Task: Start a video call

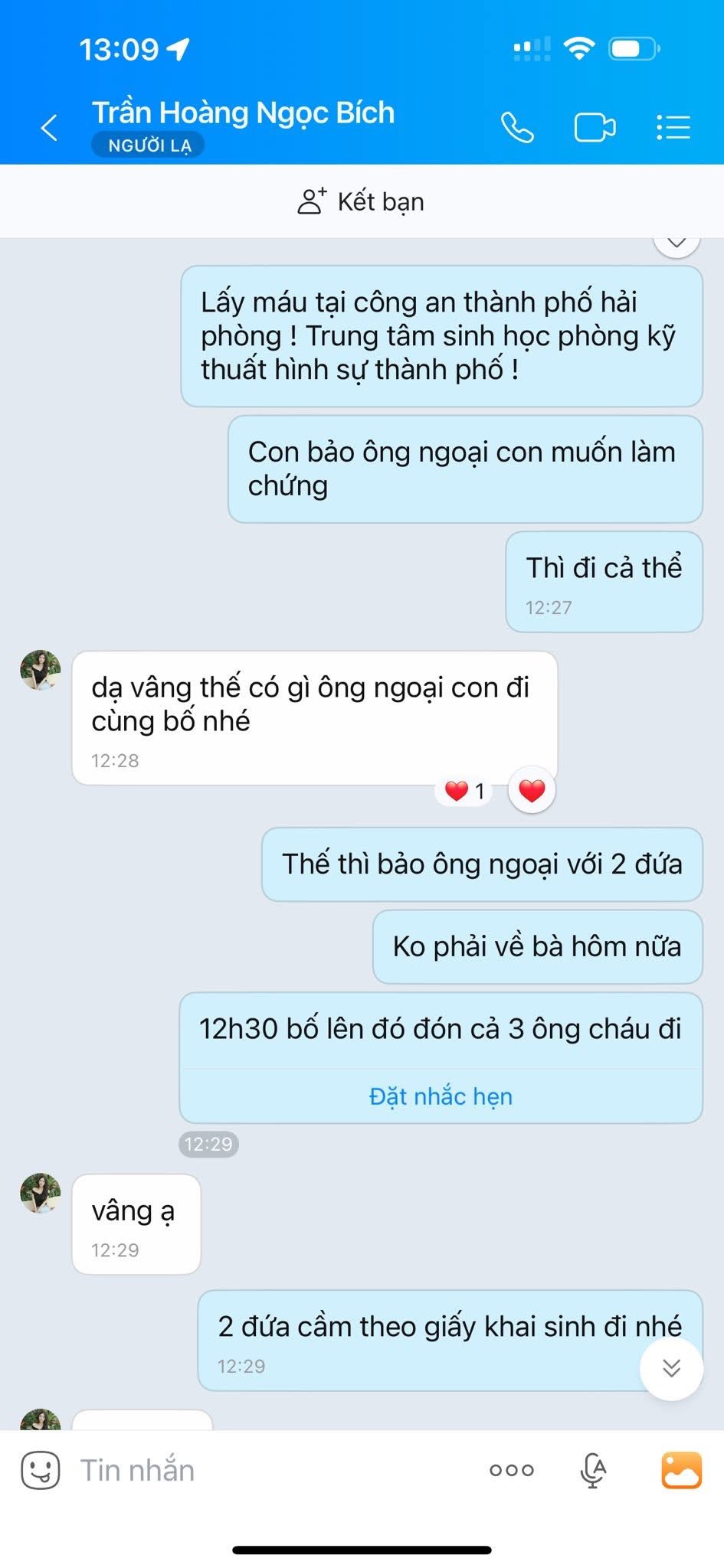Action: 595,127
